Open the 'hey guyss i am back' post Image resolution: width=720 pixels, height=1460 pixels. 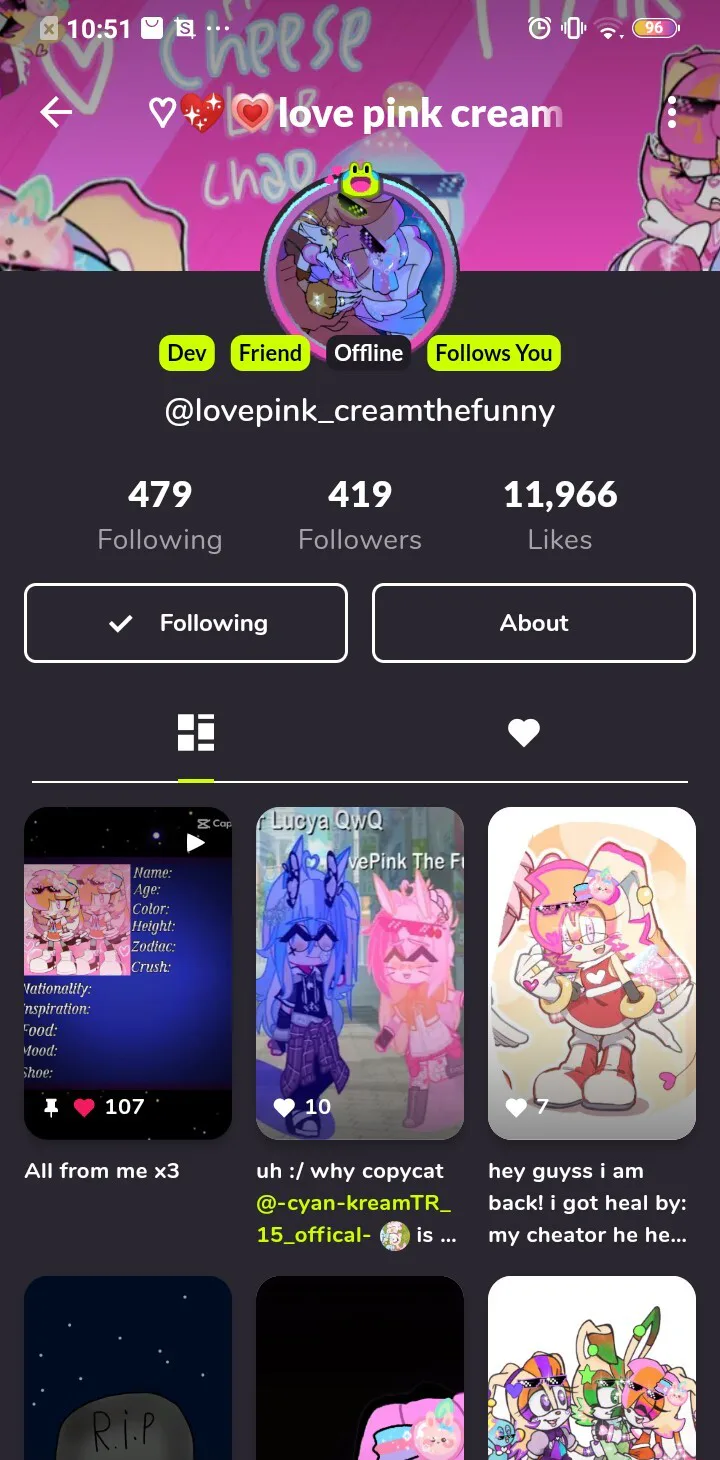pyautogui.click(x=592, y=973)
